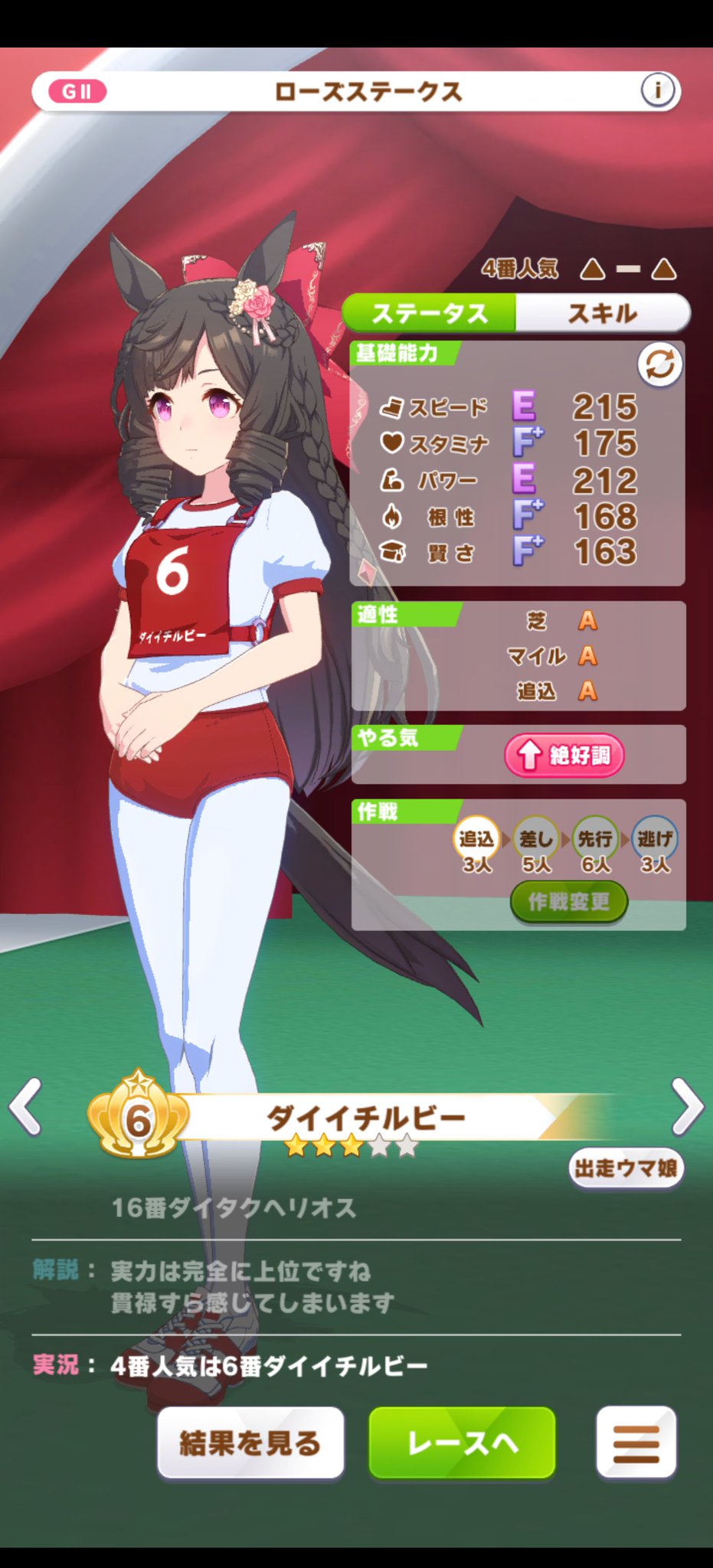The image size is (713, 1568).
Task: Open the race info icon
Action: coord(657,91)
